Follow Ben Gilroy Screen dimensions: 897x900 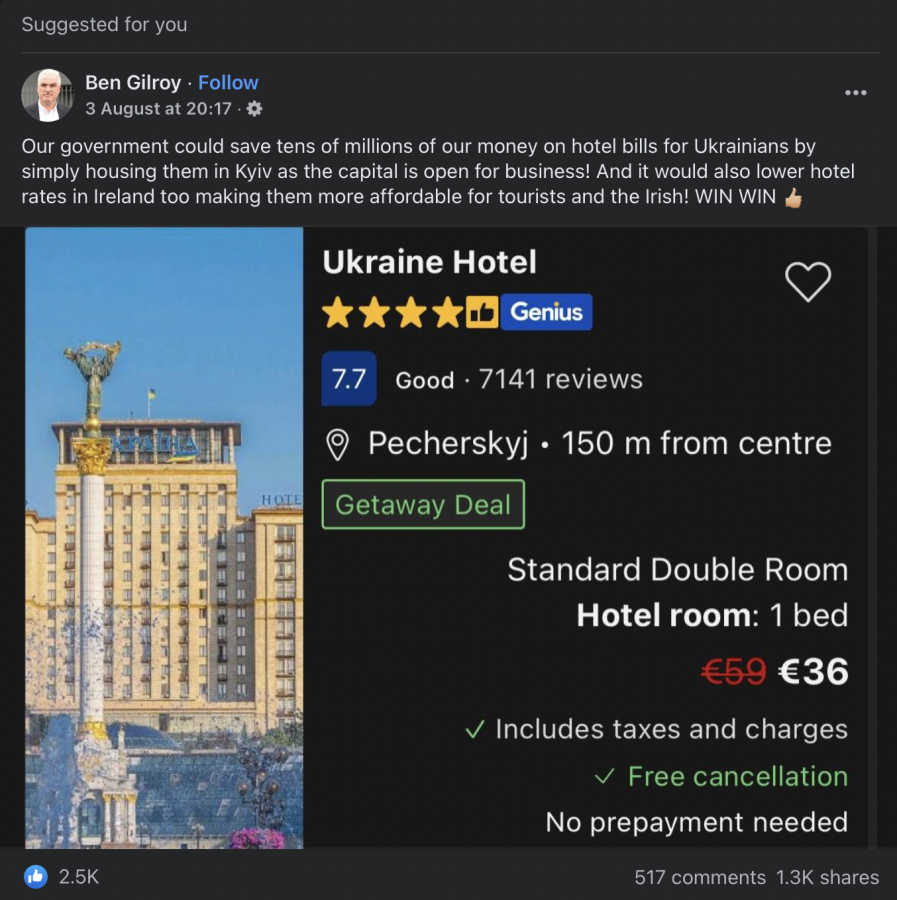(x=228, y=83)
